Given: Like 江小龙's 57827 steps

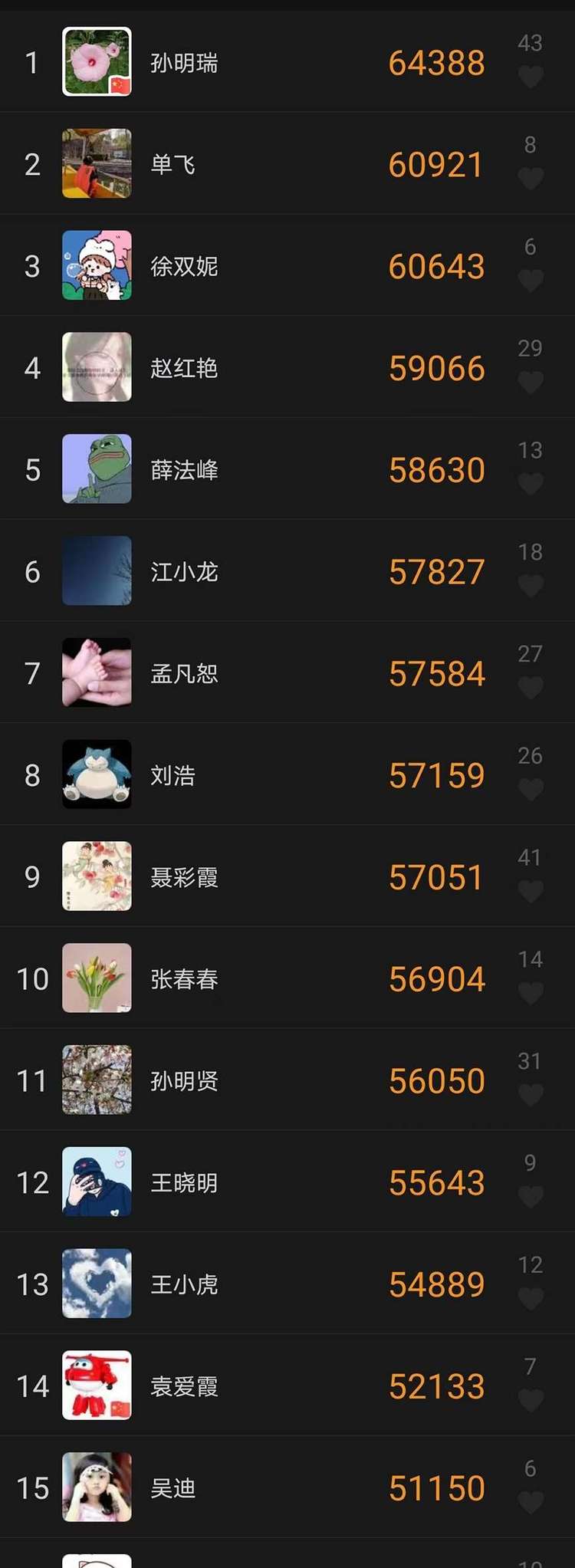Looking at the screenshot, I should pyautogui.click(x=530, y=586).
